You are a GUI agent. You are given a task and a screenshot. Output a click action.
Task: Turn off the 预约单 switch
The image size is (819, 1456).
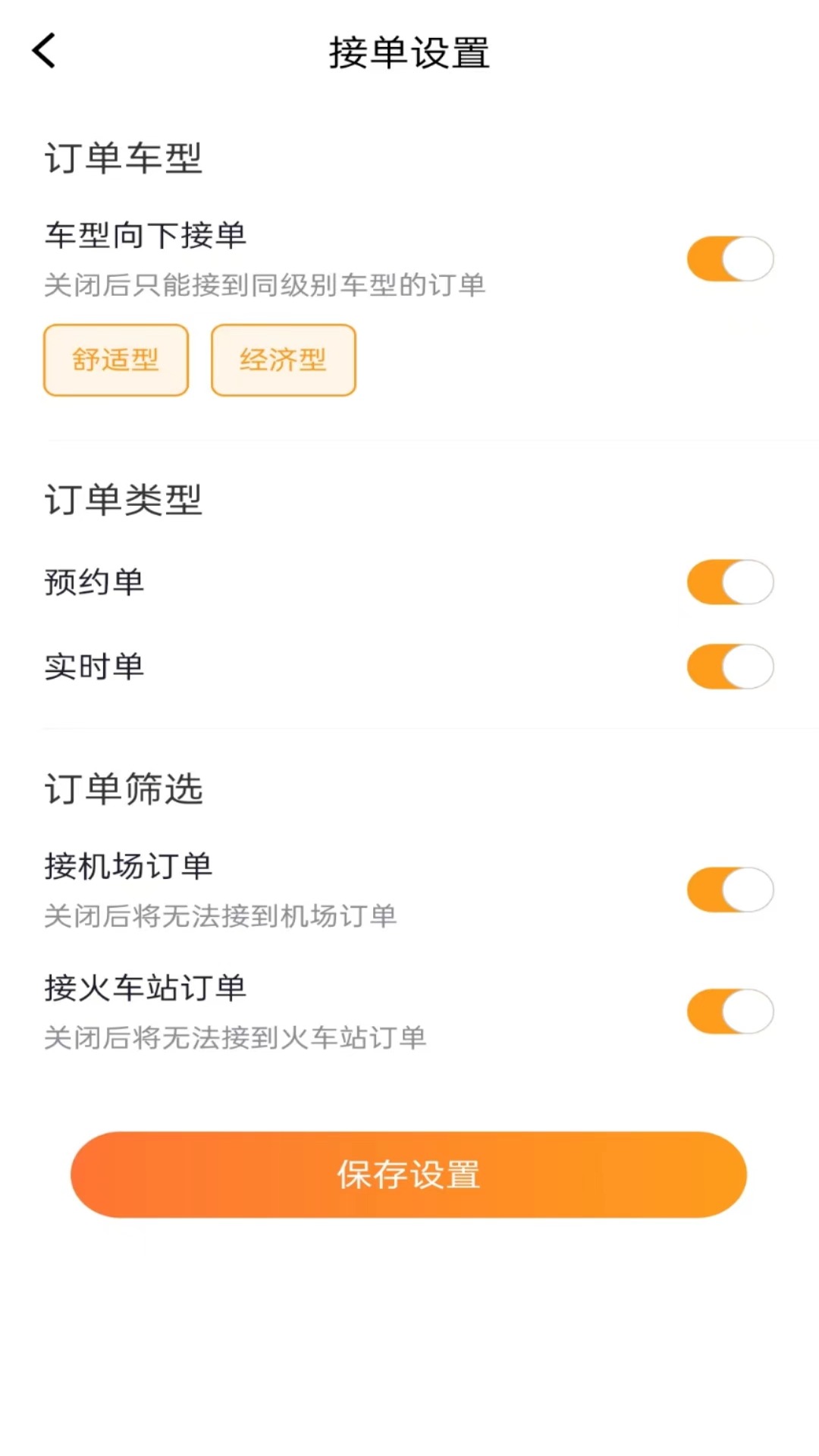point(730,582)
